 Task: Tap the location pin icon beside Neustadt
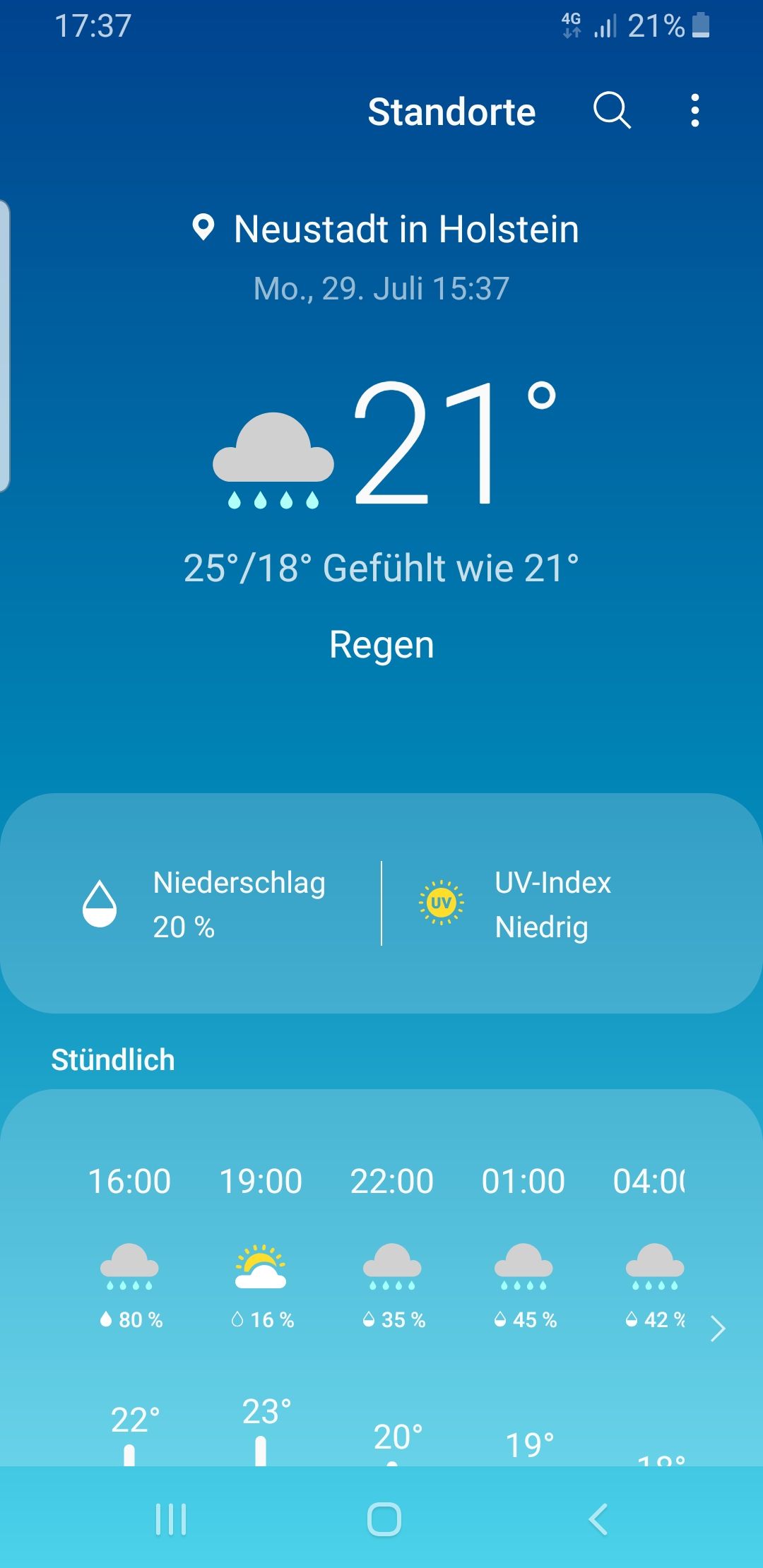[x=204, y=228]
